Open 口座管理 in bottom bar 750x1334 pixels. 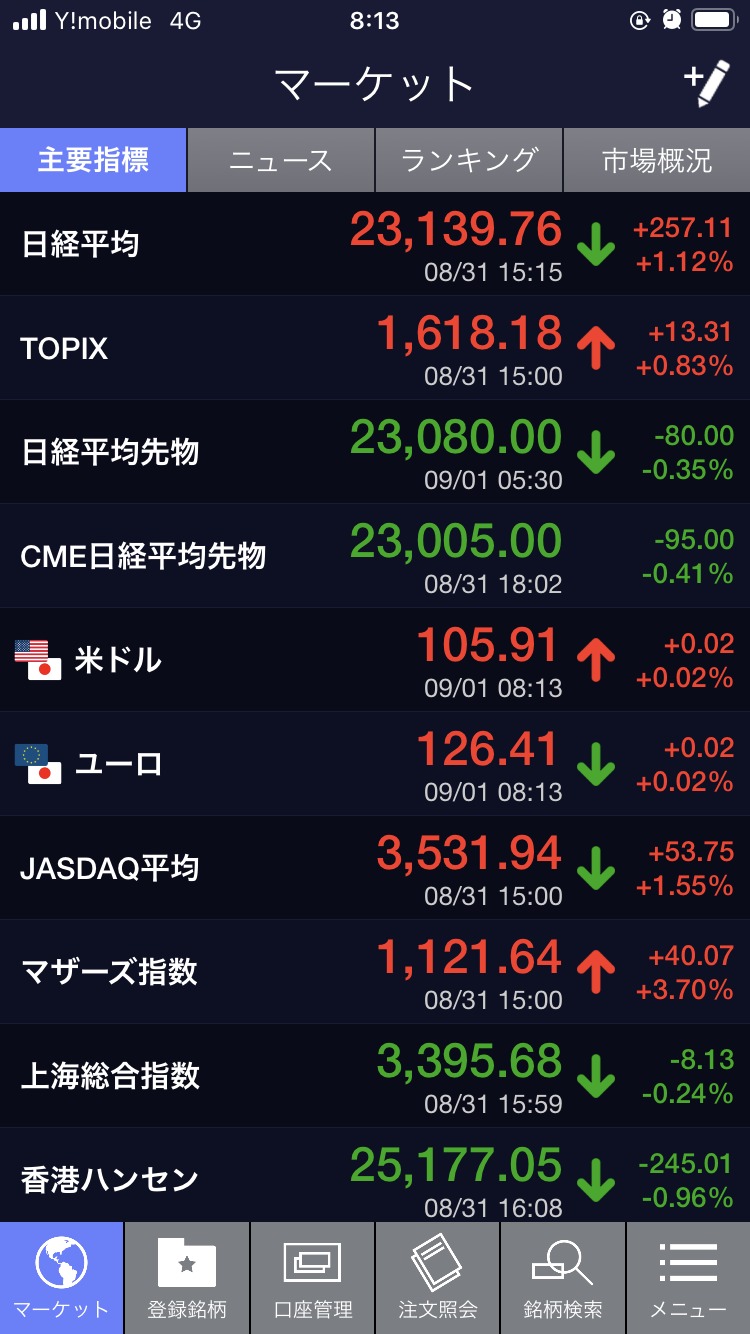[x=312, y=1278]
